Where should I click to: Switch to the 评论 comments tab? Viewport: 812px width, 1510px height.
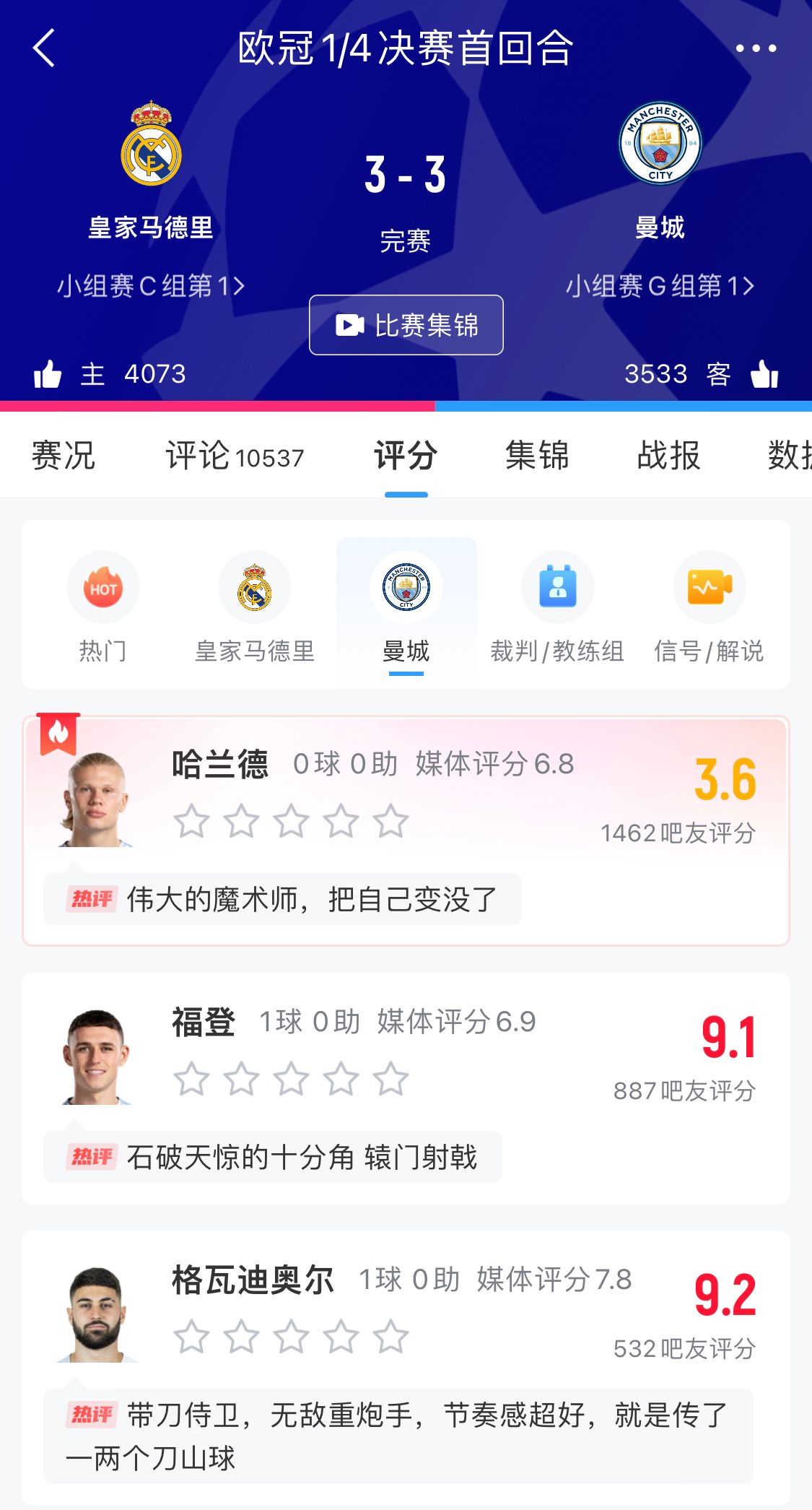point(235,456)
